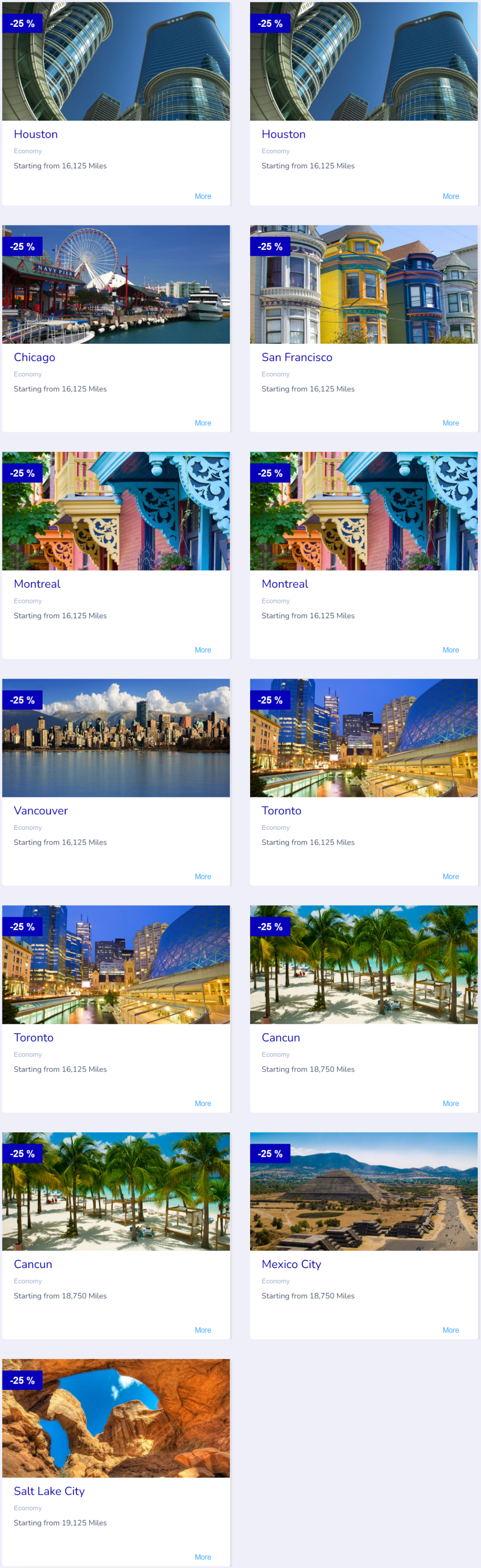This screenshot has height=1568, width=481.
Task: Open the San Francisco destination image
Action: click(x=364, y=285)
